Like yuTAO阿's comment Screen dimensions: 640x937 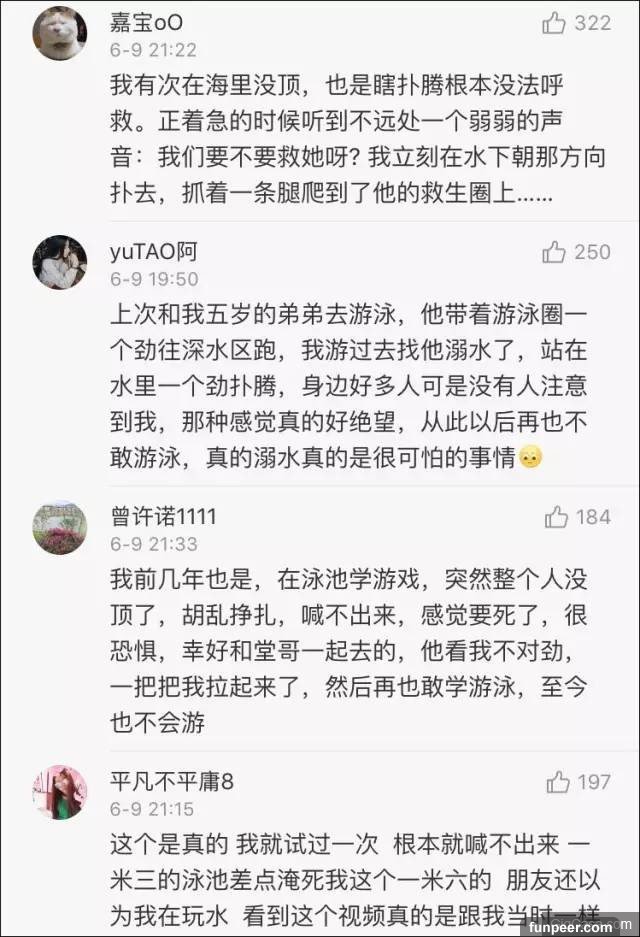[554, 252]
